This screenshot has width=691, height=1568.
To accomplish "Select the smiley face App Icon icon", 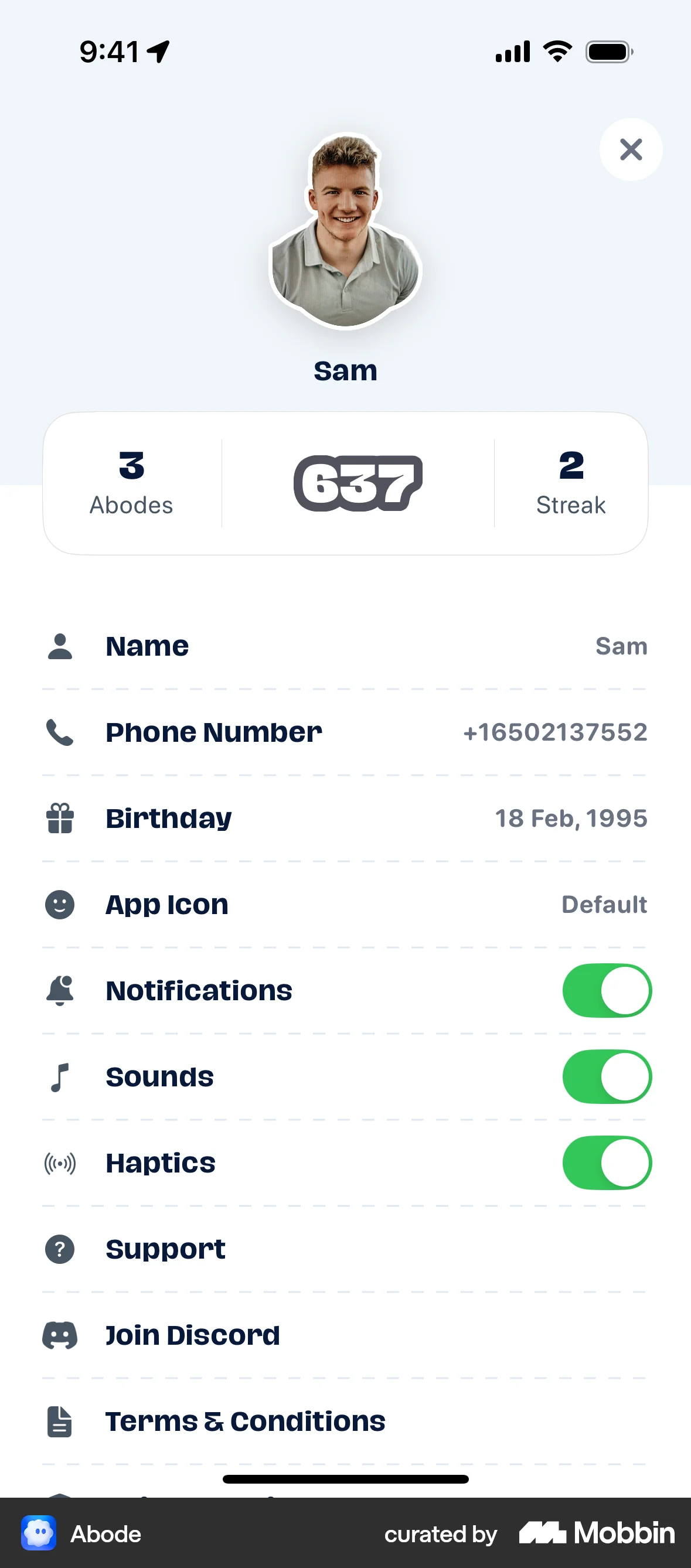I will pos(60,905).
